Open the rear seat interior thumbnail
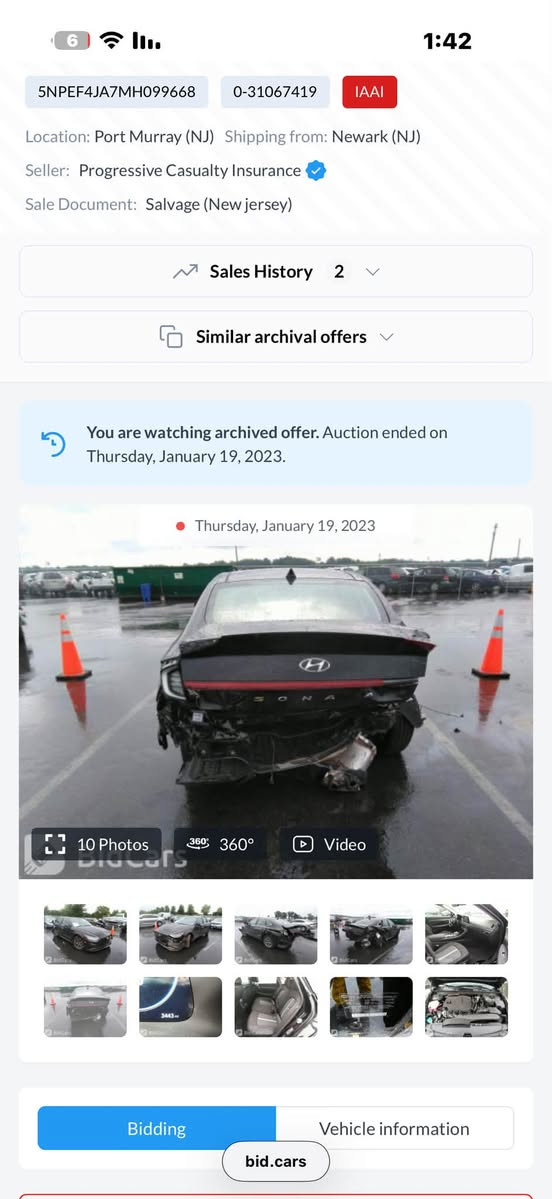The width and height of the screenshot is (552, 1199). [x=276, y=1007]
